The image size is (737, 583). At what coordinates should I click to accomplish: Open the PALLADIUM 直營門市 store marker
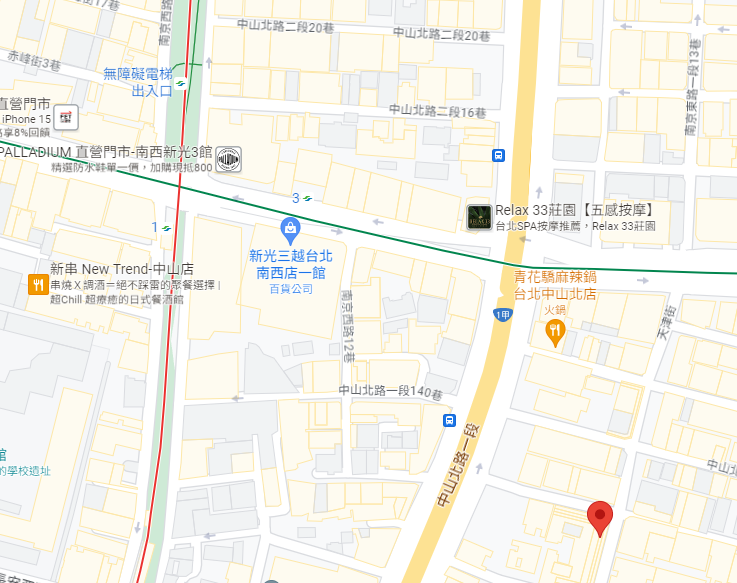click(x=228, y=157)
